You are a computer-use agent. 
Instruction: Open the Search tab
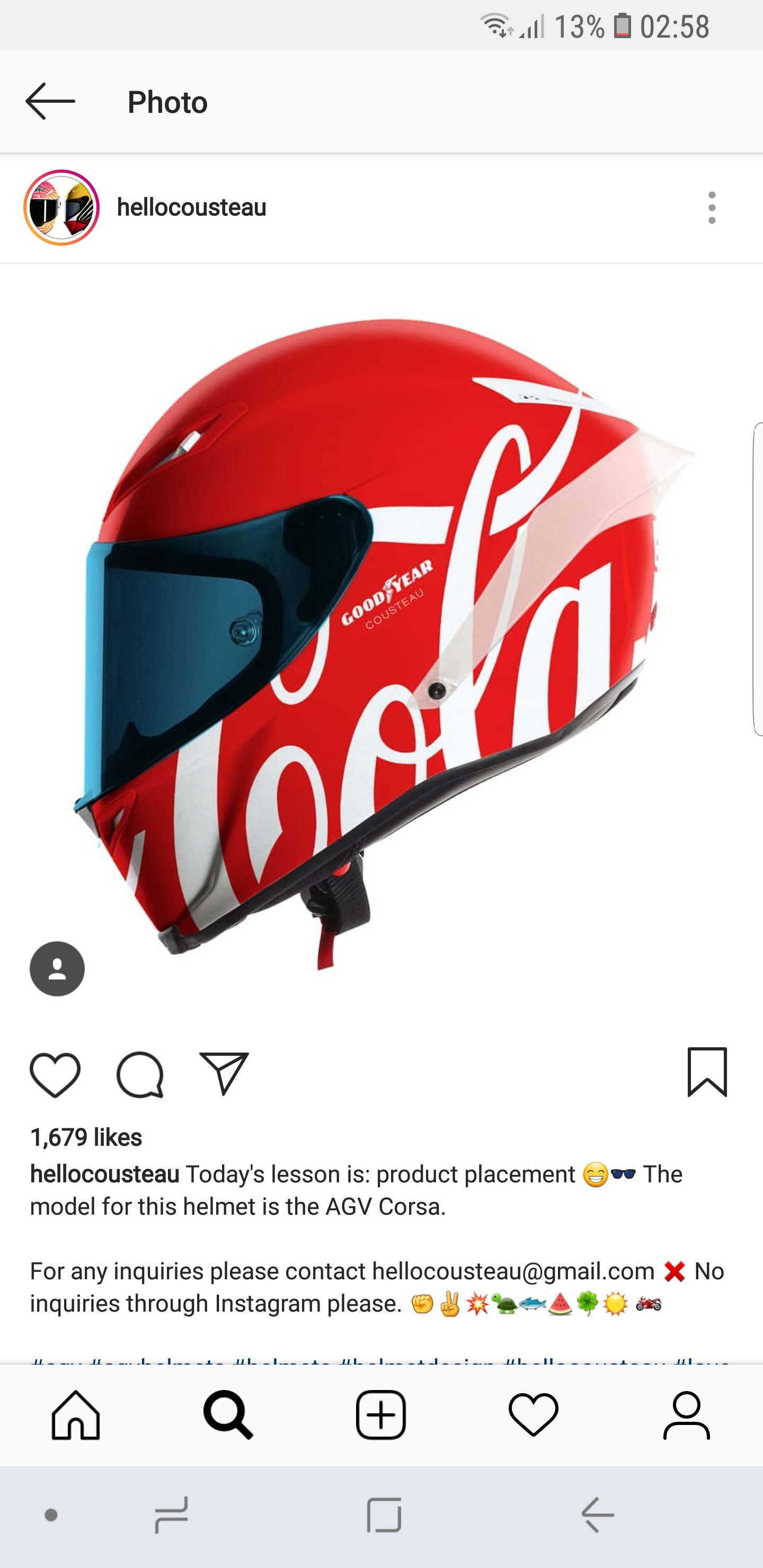[228, 1415]
